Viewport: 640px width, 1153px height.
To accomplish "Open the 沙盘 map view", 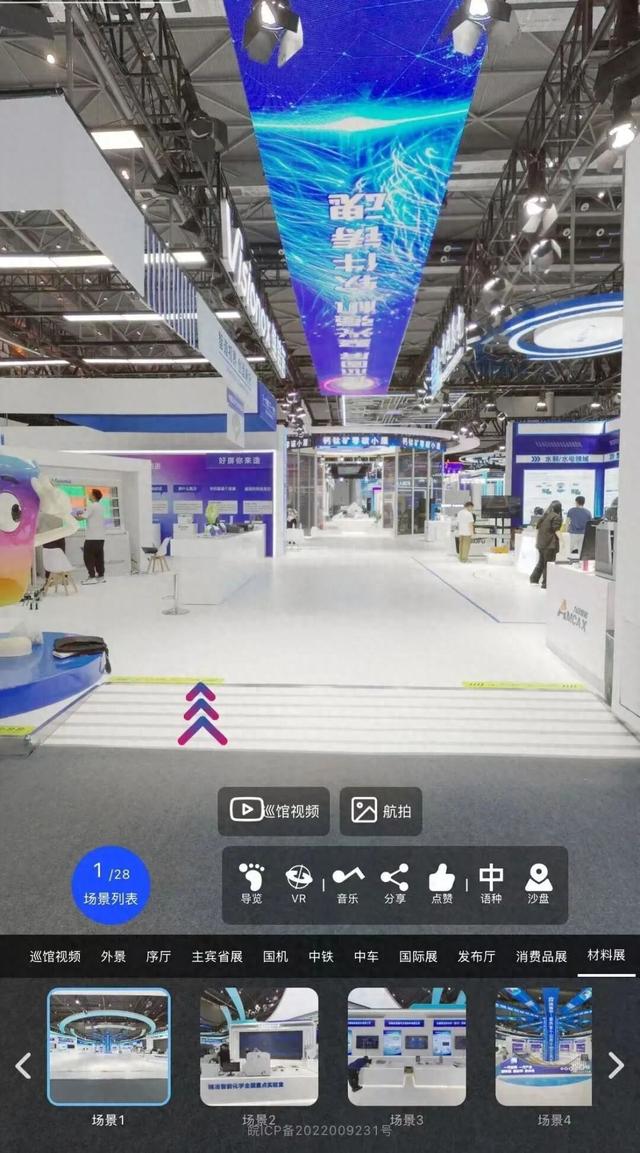I will click(x=538, y=883).
